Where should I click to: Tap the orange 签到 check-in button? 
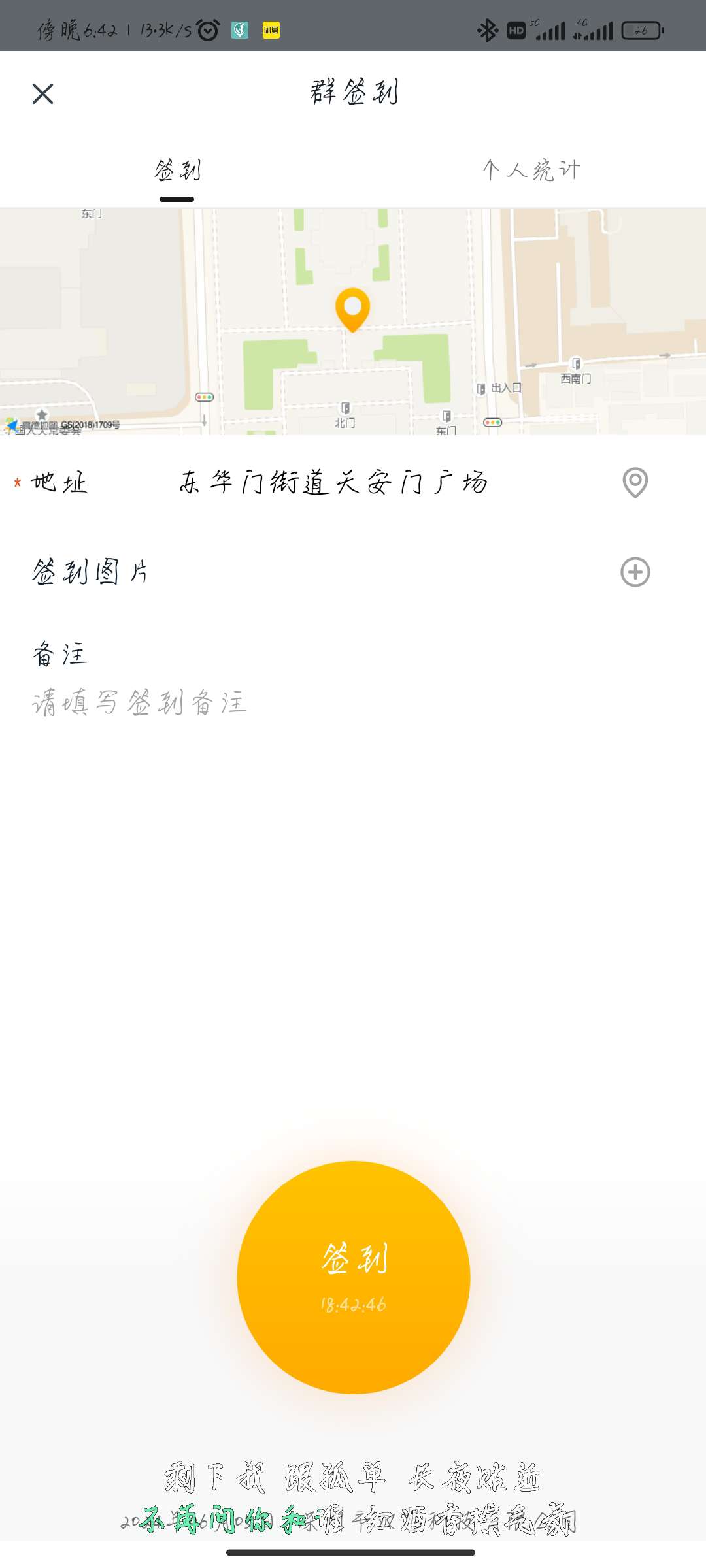tap(353, 1277)
